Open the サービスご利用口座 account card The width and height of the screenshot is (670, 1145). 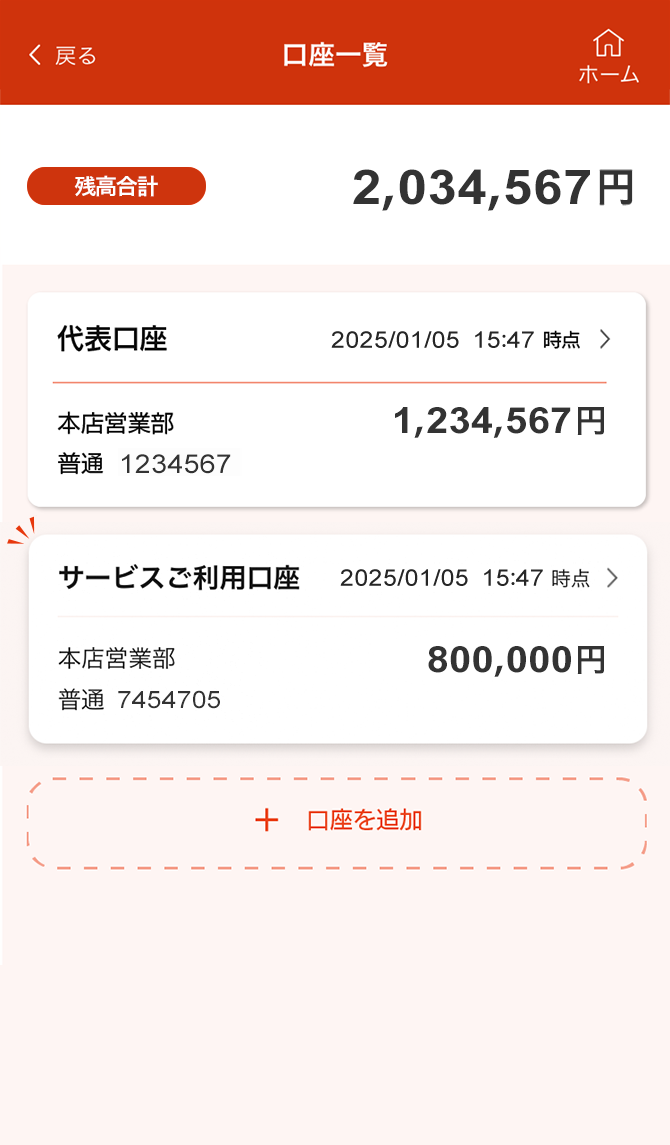(x=337, y=639)
